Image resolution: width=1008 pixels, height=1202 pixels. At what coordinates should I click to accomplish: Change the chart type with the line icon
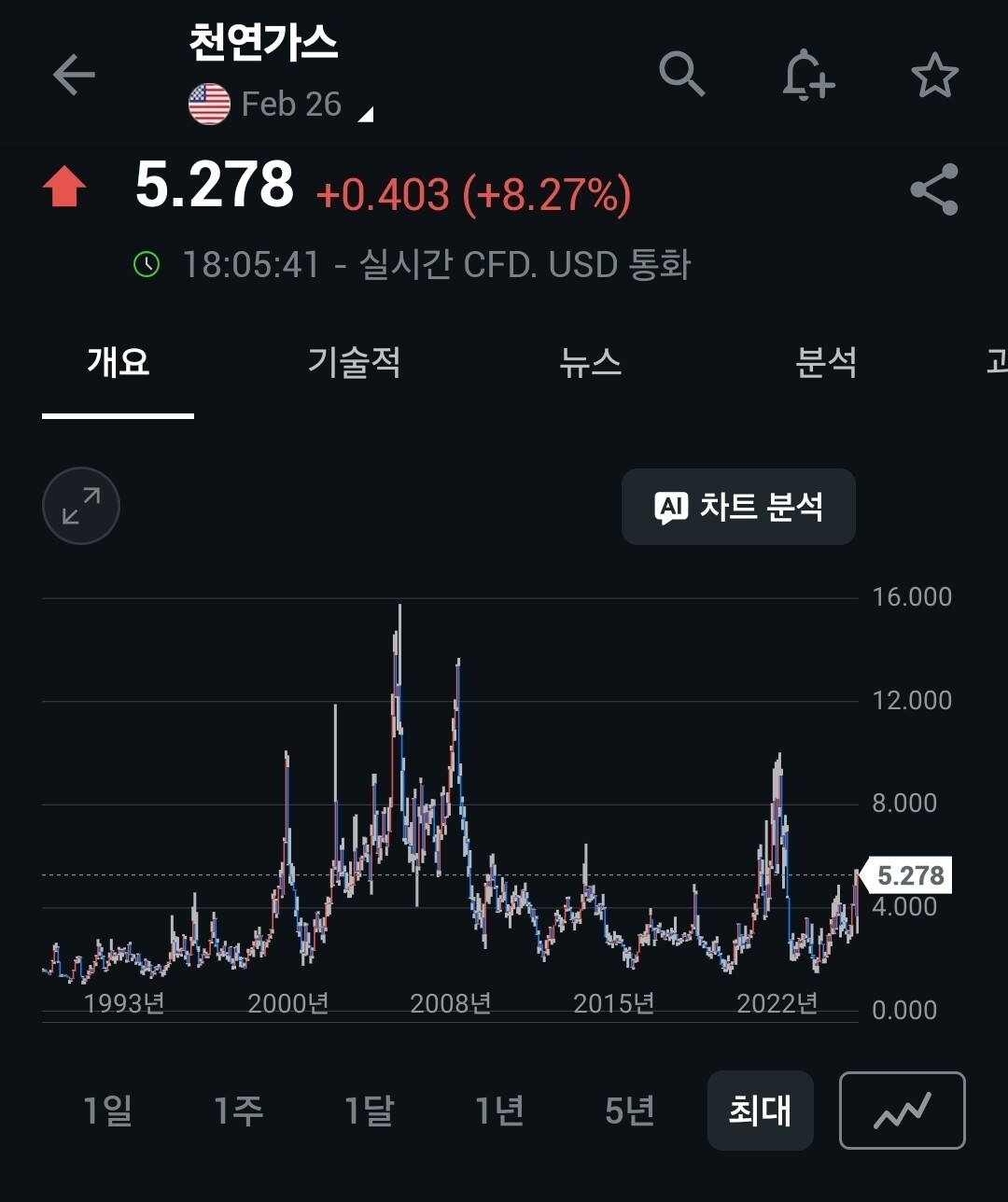[903, 1111]
